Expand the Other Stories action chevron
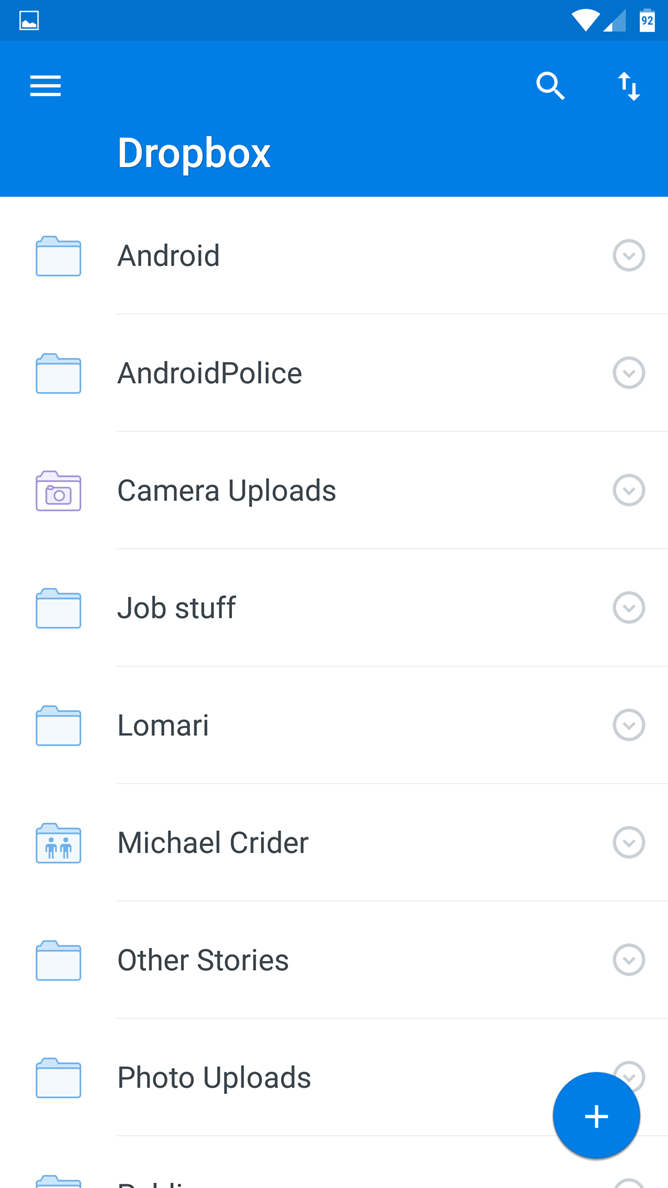The height and width of the screenshot is (1188, 668). click(629, 960)
